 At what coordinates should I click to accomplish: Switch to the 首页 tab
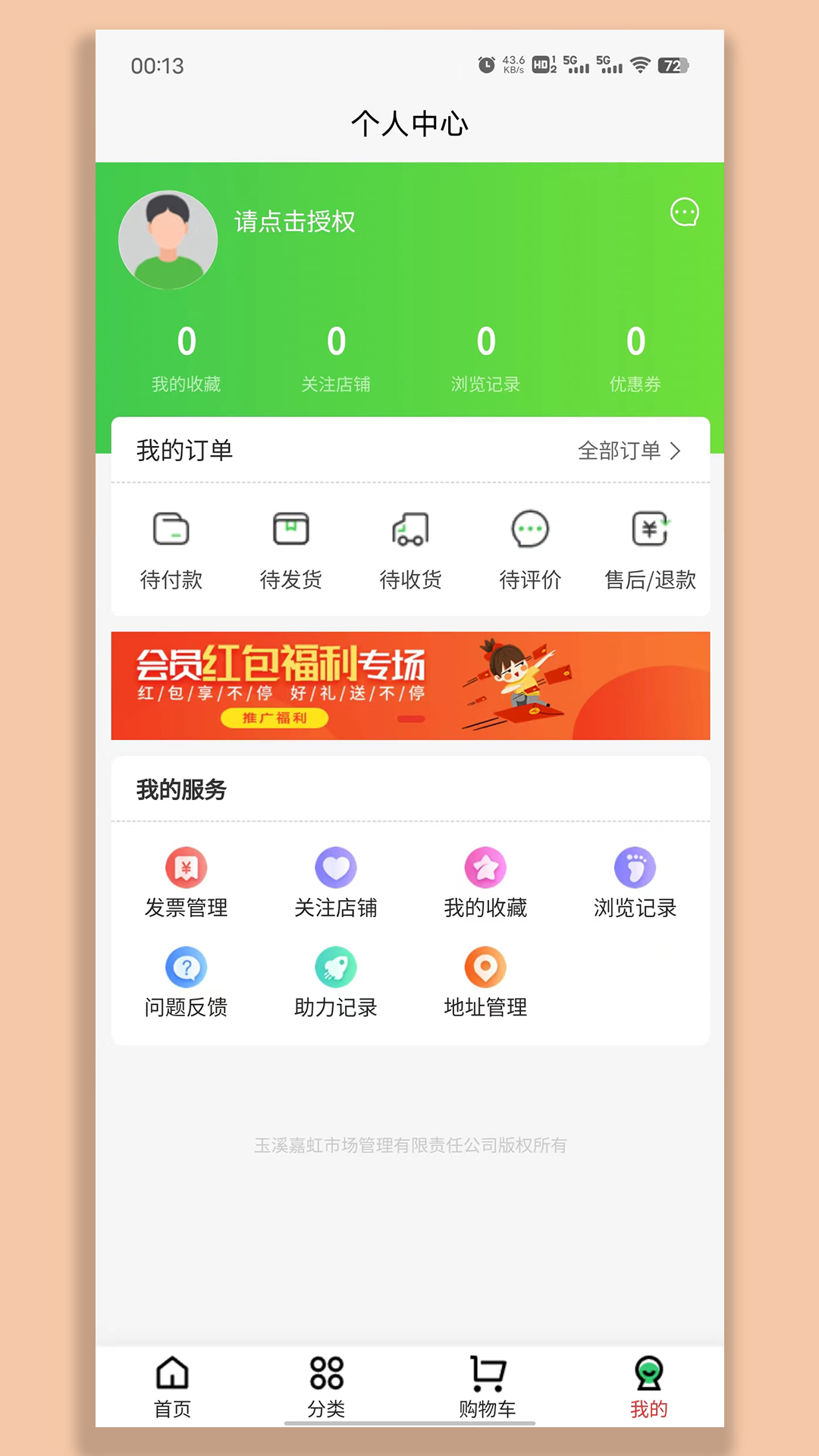point(172,1386)
